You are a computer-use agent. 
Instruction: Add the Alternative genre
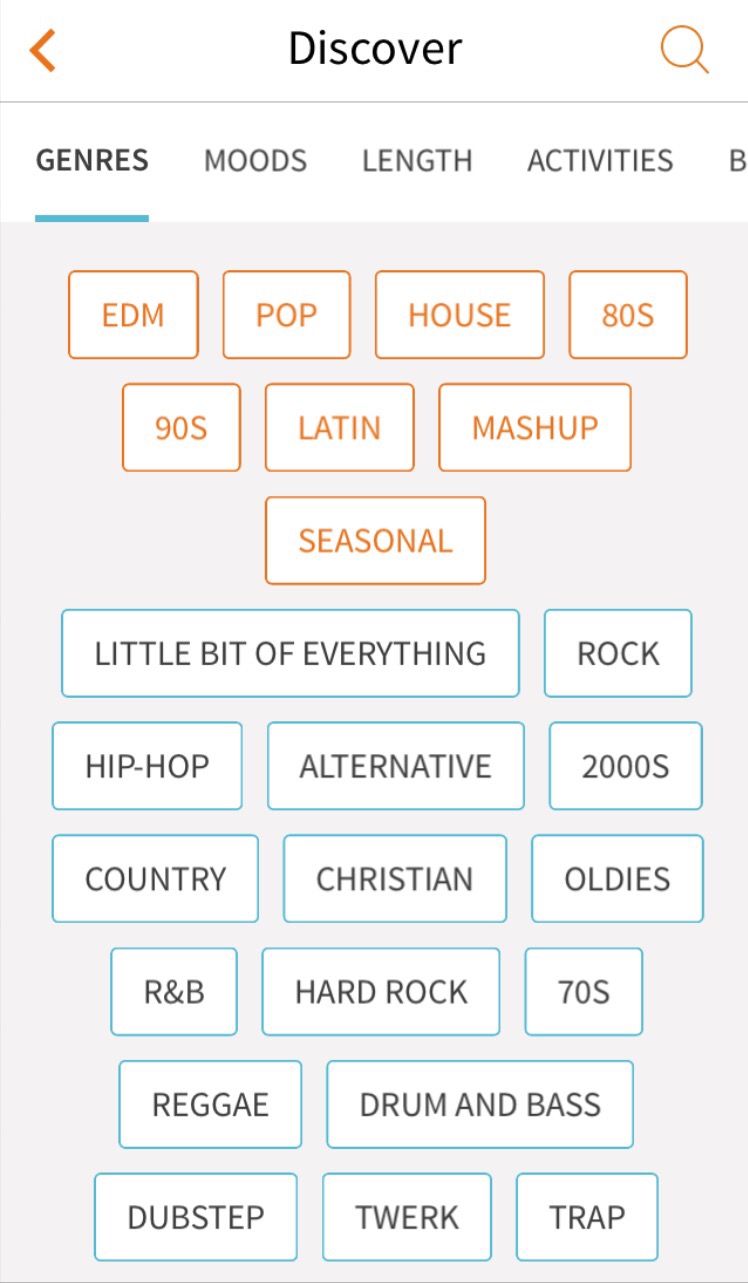point(395,767)
